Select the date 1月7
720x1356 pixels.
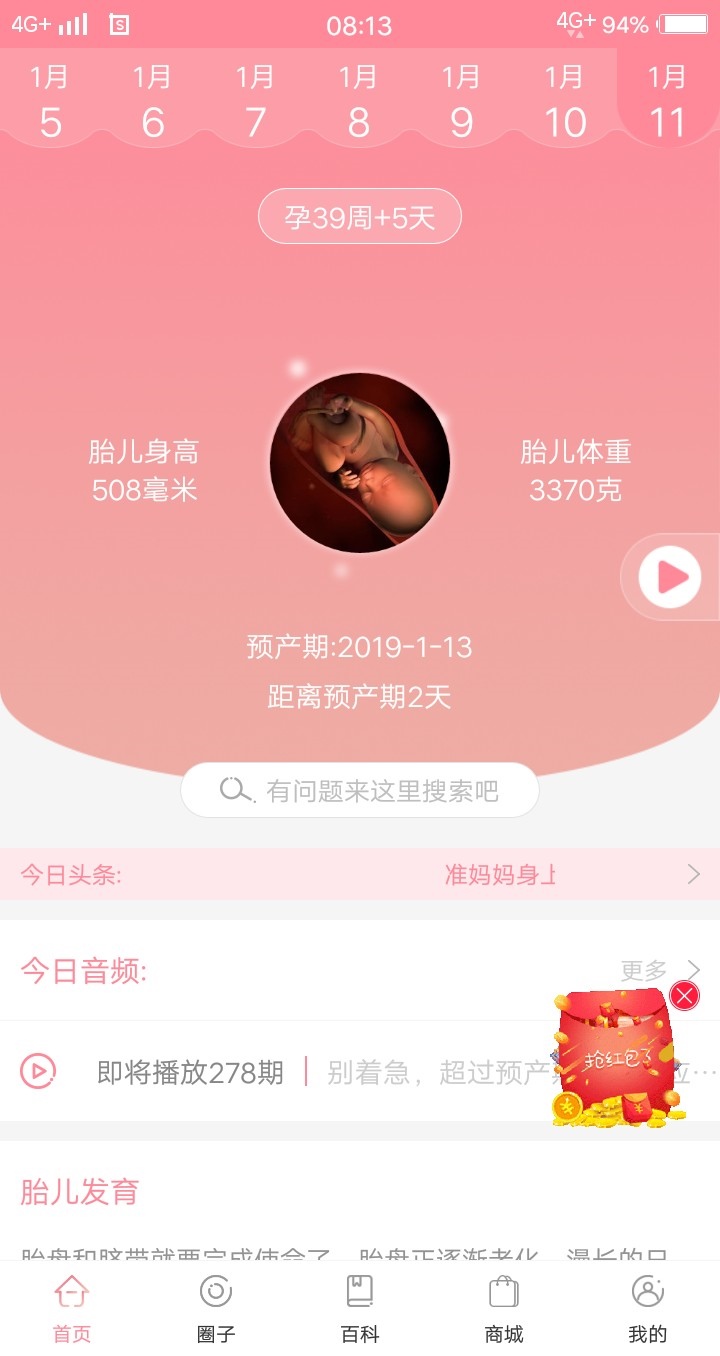coord(255,102)
